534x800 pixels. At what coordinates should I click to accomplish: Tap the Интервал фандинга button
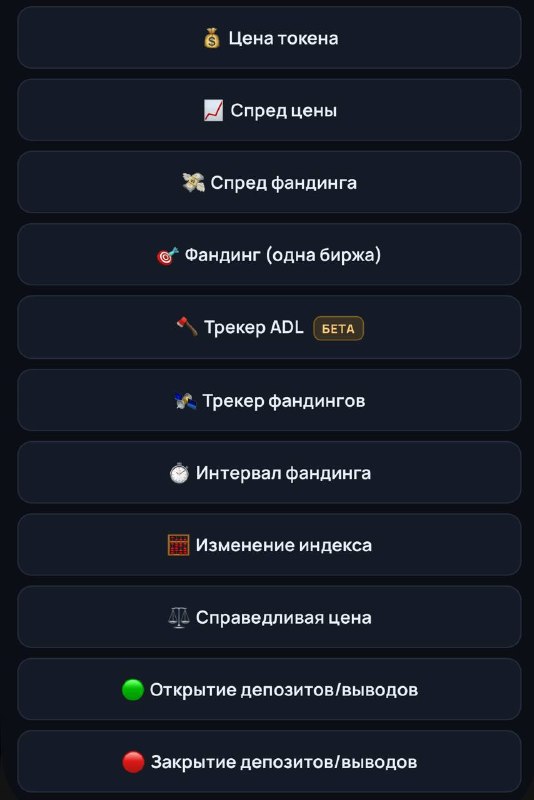pyautogui.click(x=269, y=473)
